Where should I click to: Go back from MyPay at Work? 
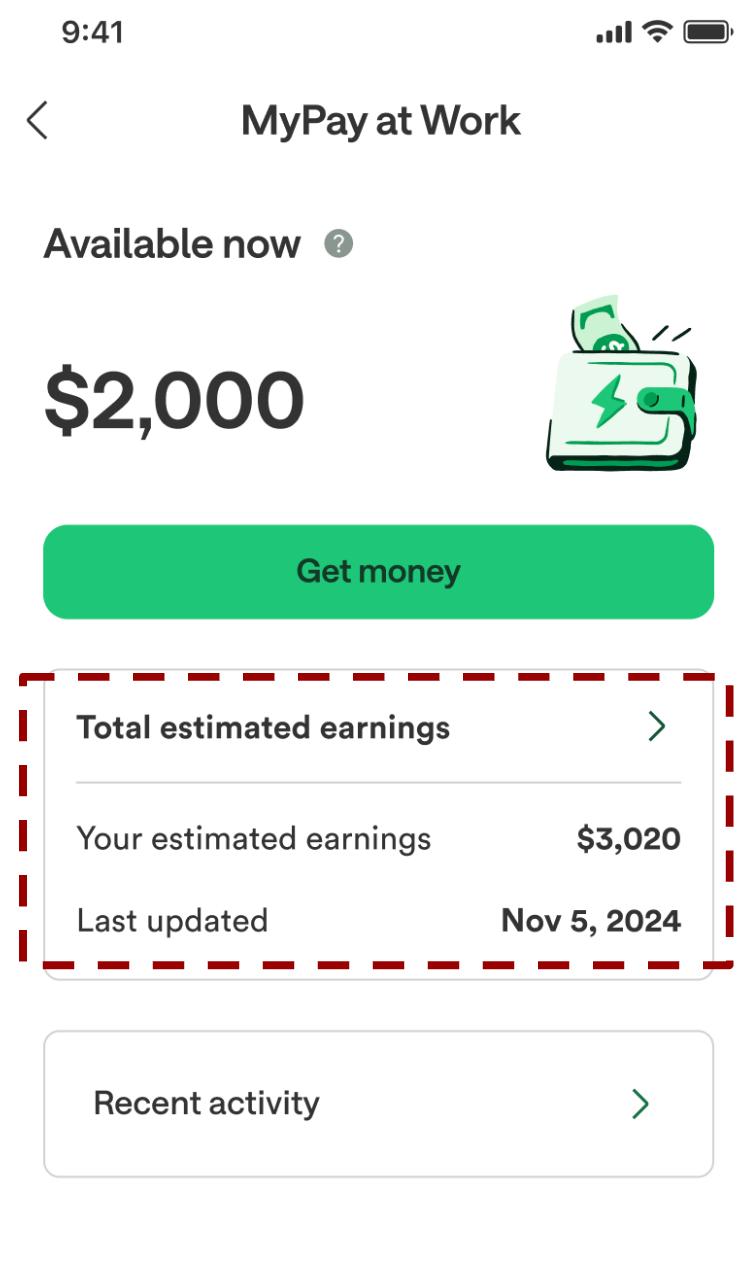[x=37, y=121]
